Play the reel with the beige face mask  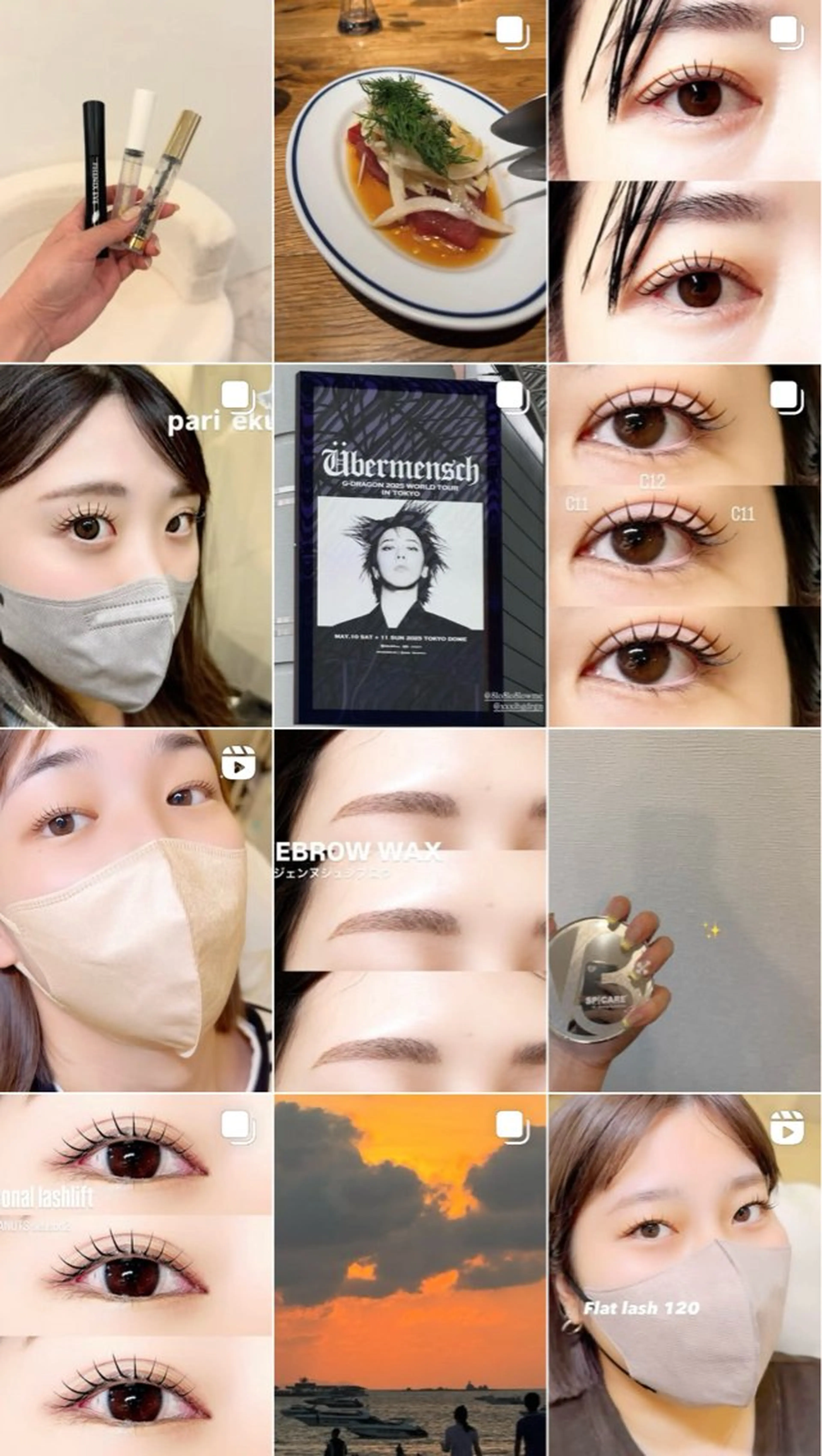click(x=136, y=910)
